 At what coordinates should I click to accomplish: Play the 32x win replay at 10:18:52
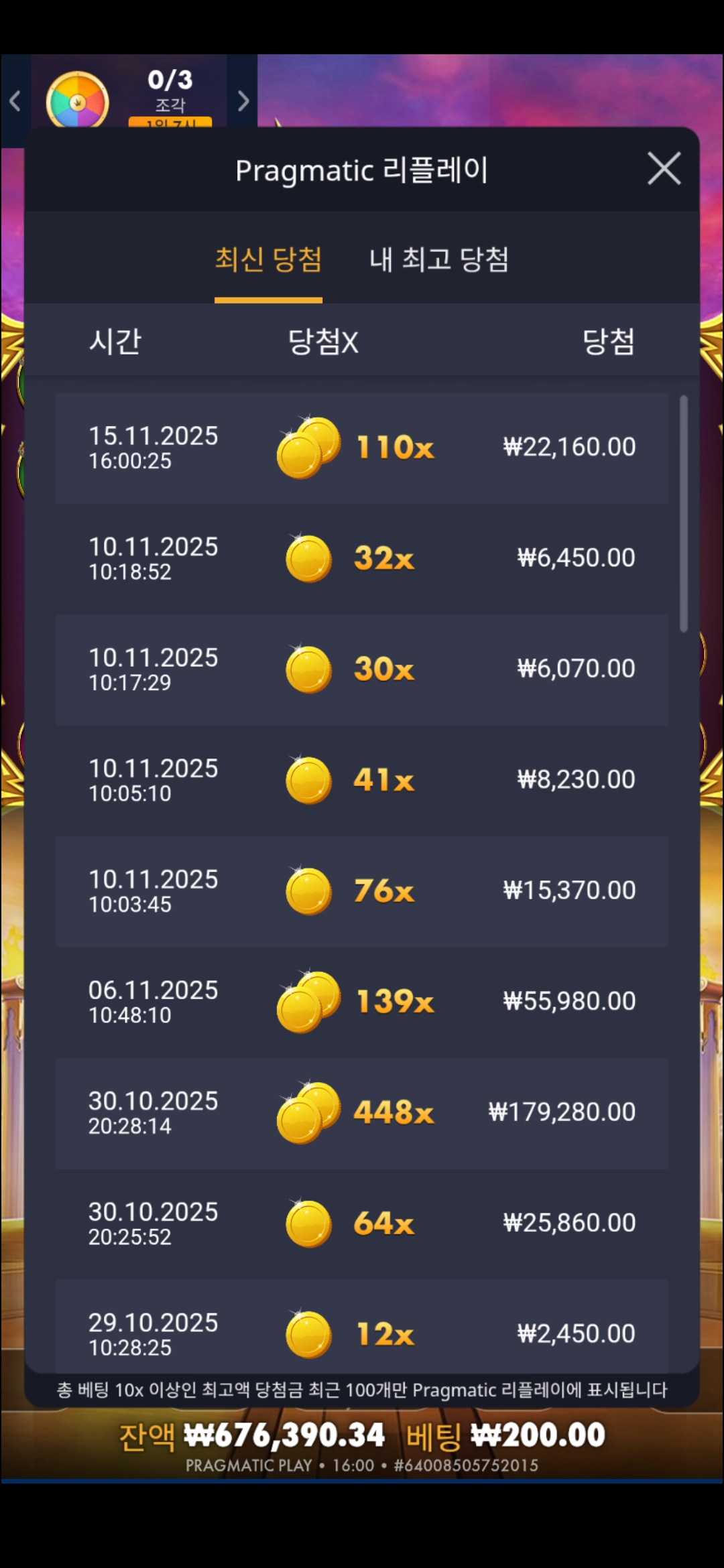click(x=361, y=558)
